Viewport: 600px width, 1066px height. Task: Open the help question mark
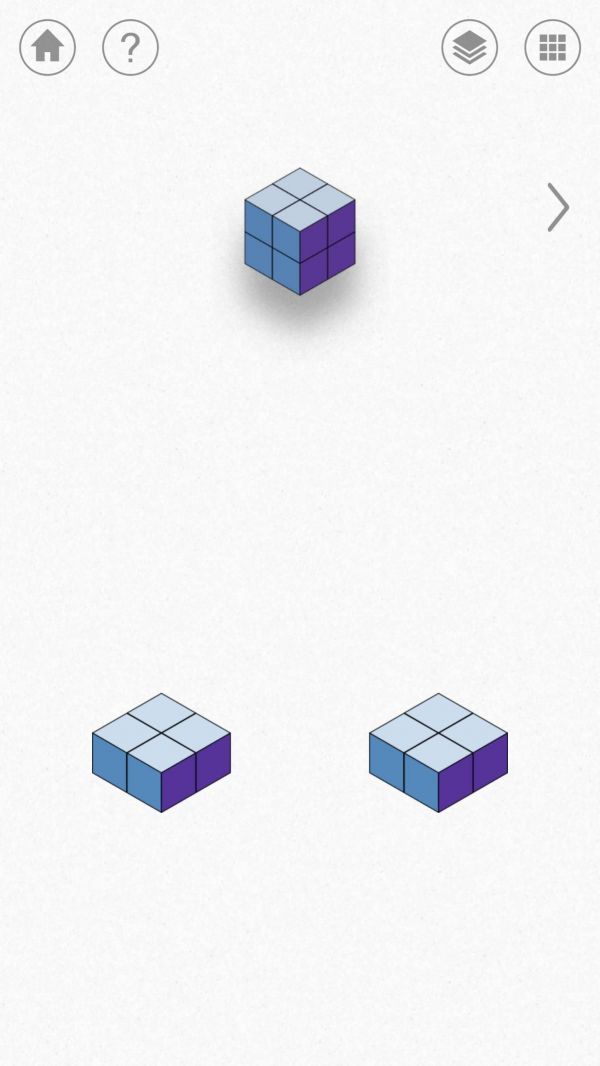130,47
